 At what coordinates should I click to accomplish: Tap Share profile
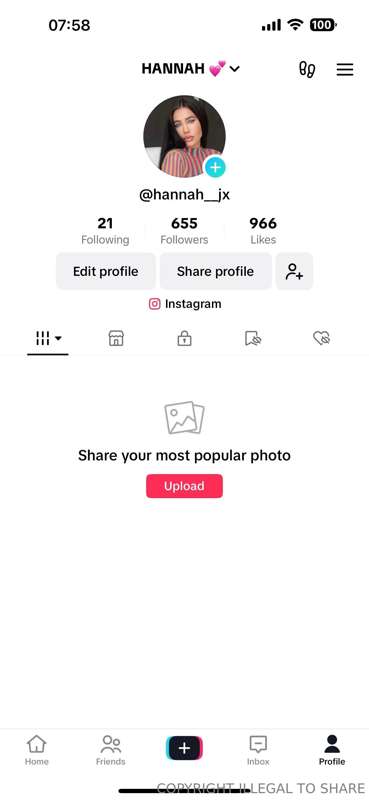(x=215, y=271)
